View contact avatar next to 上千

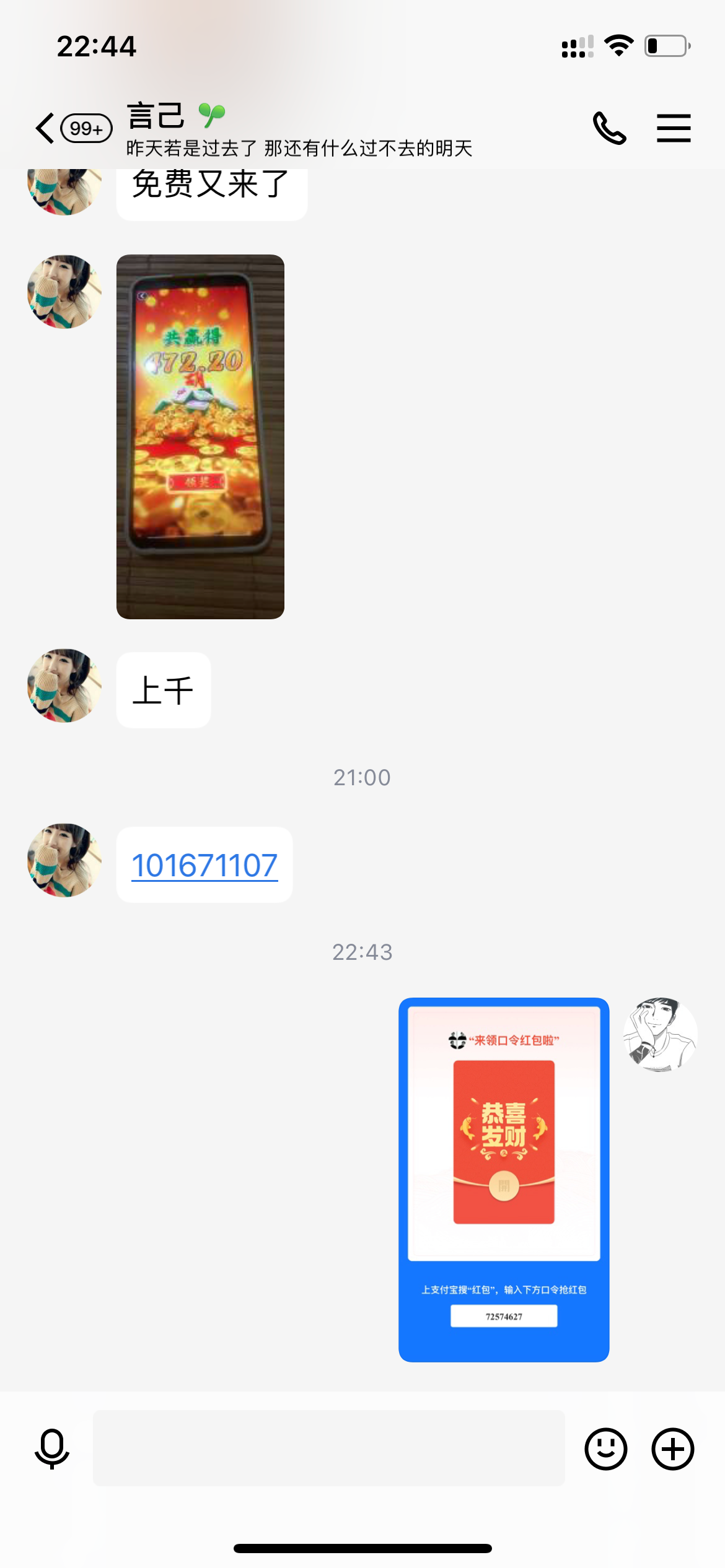tap(64, 686)
